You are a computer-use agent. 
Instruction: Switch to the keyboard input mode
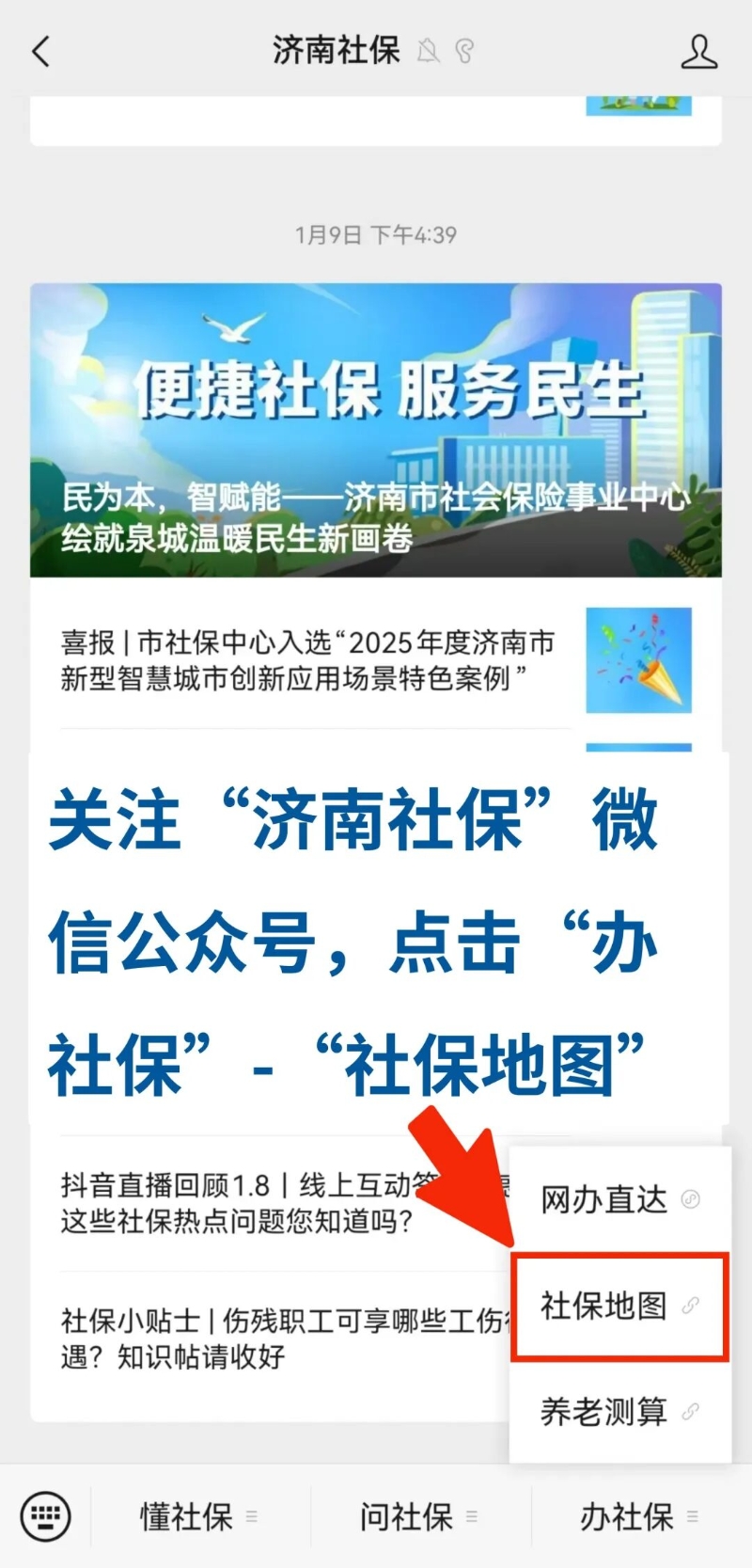point(45,1516)
